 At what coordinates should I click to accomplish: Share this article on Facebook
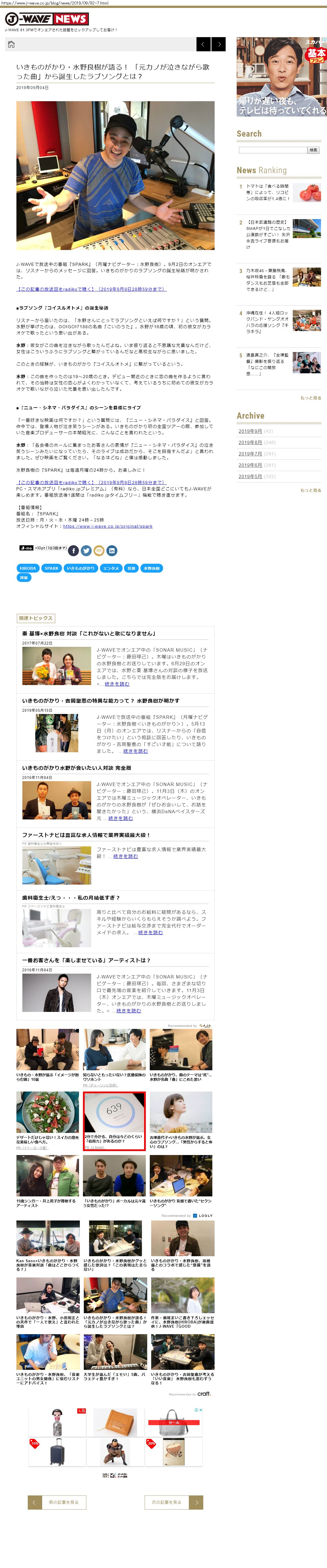coord(74,550)
